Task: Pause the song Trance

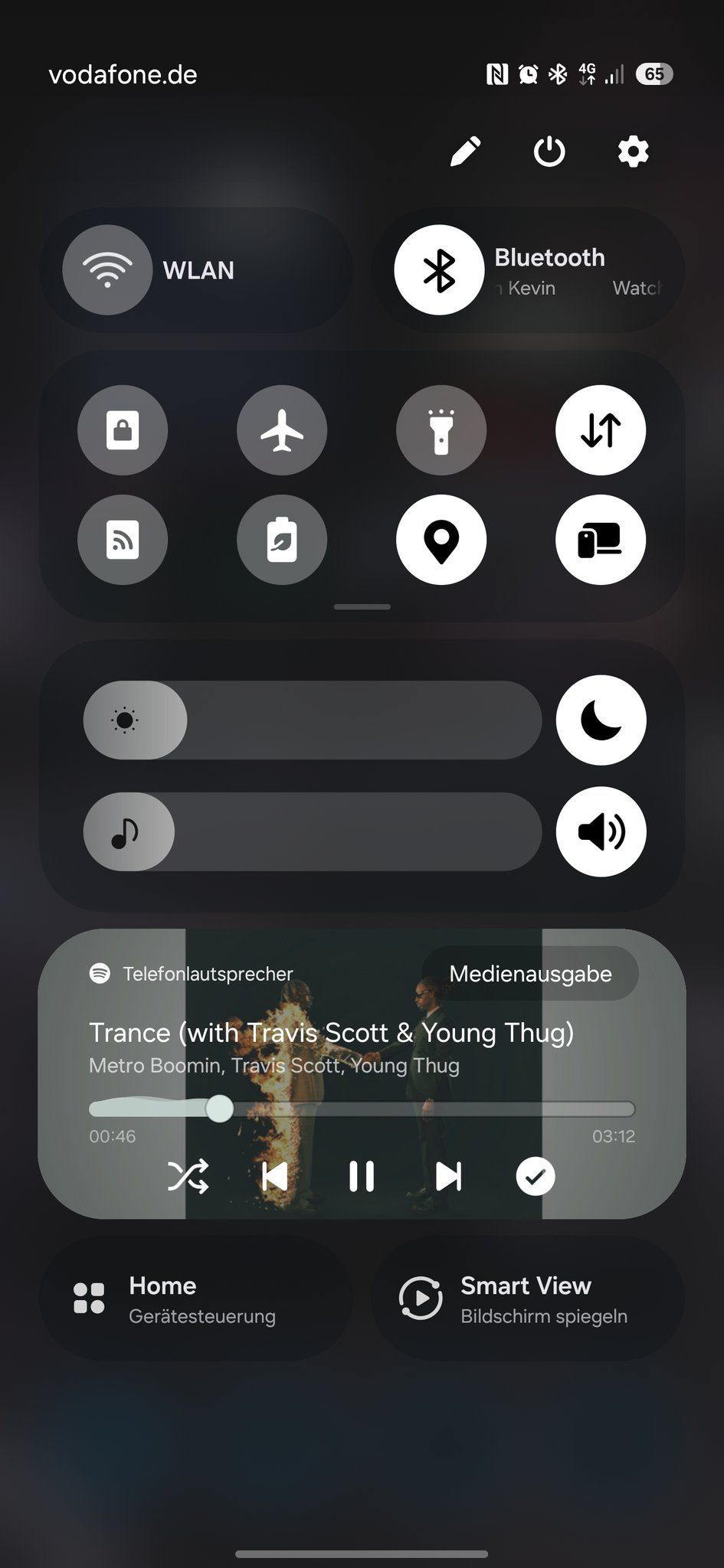Action: 362,1176
